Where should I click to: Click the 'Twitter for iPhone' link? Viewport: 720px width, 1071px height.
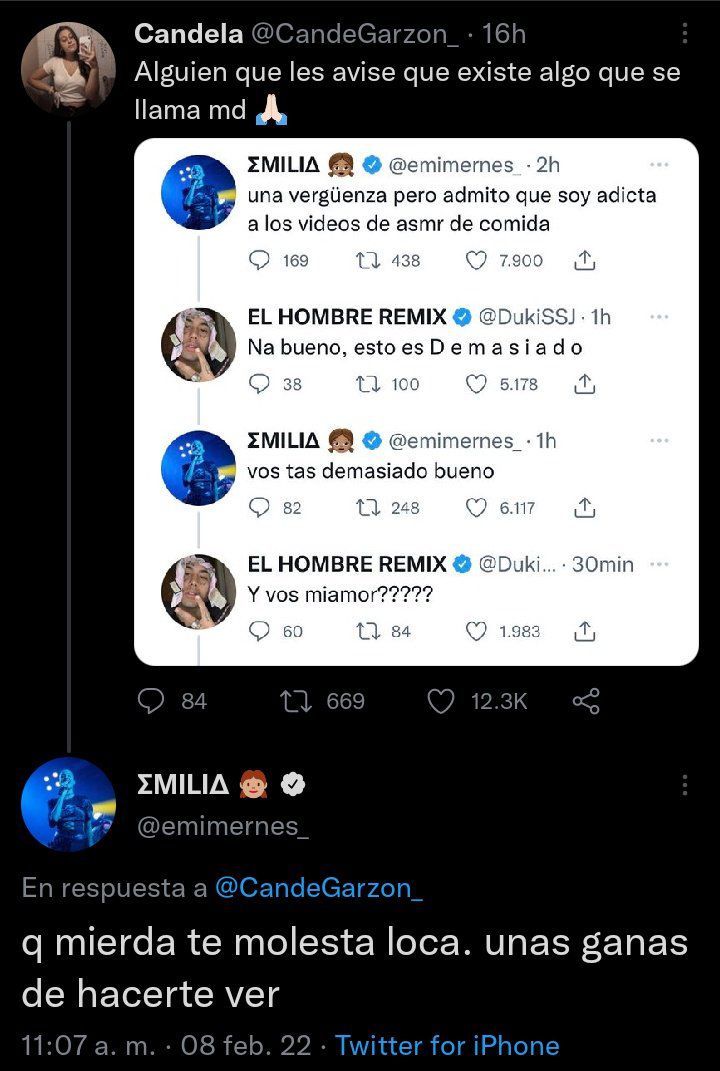[x=447, y=1045]
